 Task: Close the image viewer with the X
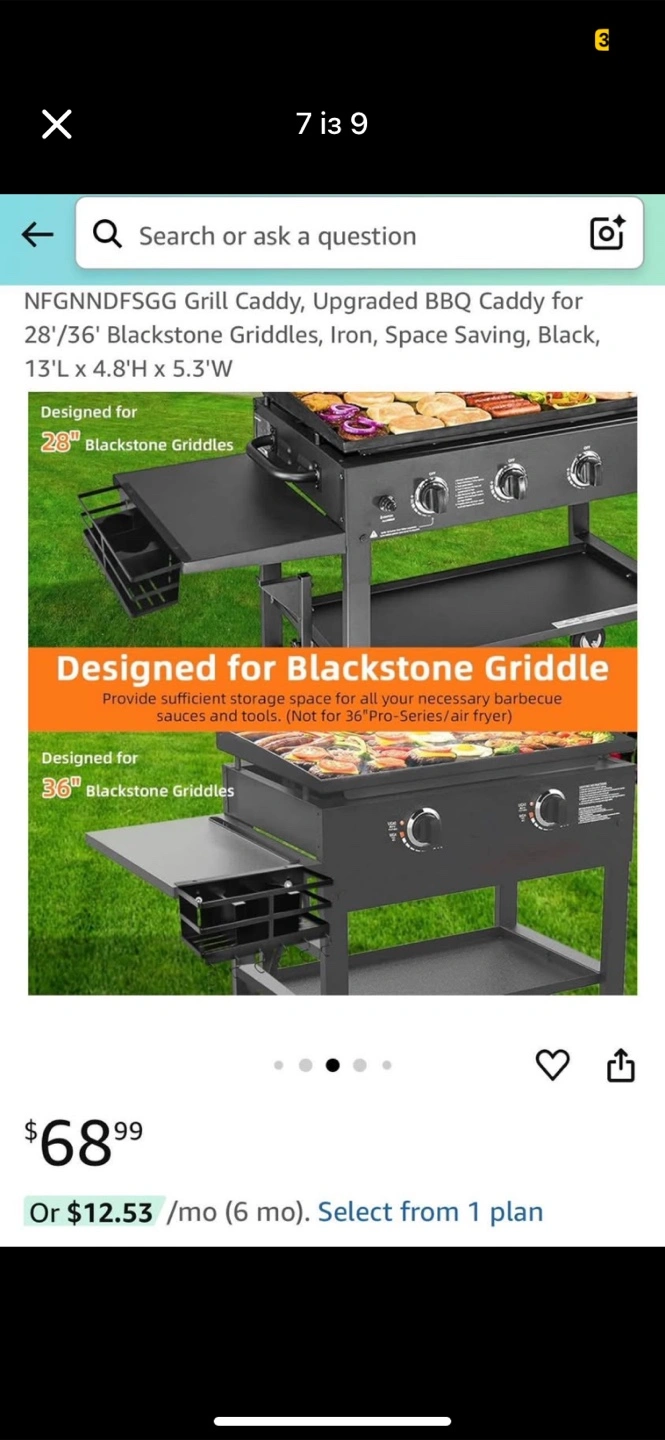pyautogui.click(x=57, y=124)
